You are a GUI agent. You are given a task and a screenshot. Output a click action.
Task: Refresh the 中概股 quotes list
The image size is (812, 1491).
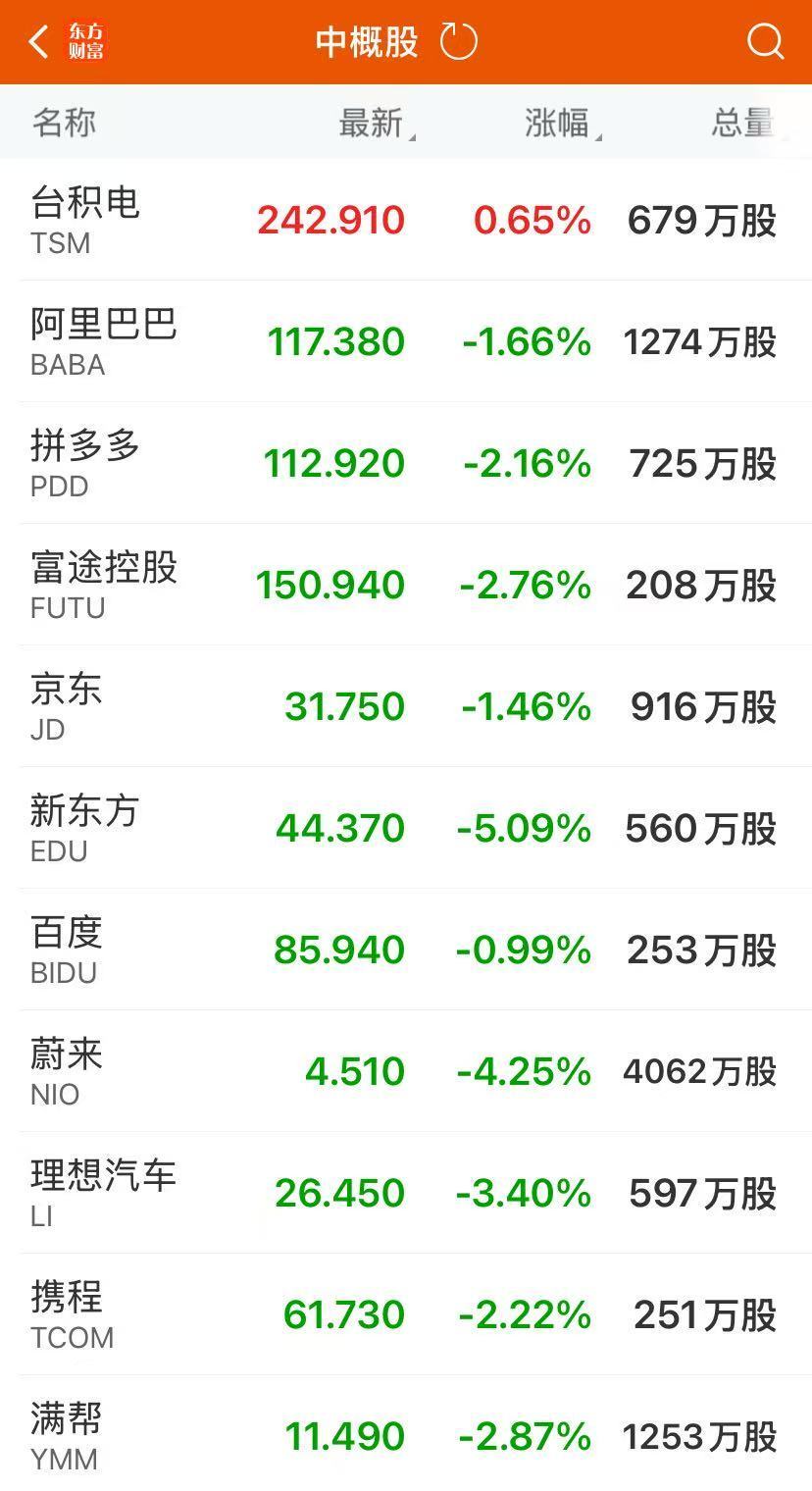(458, 42)
